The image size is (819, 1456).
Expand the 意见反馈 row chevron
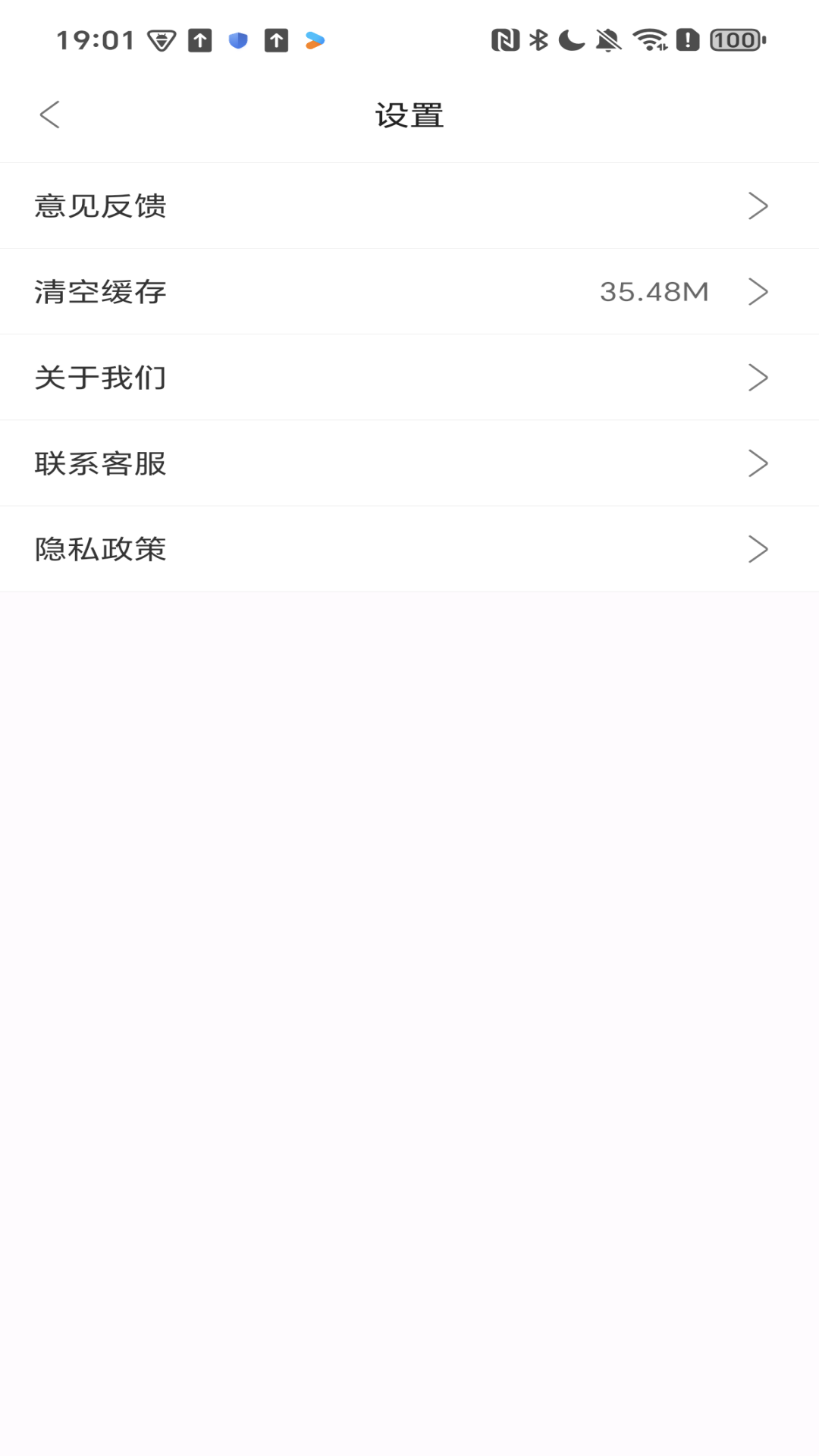tap(758, 206)
